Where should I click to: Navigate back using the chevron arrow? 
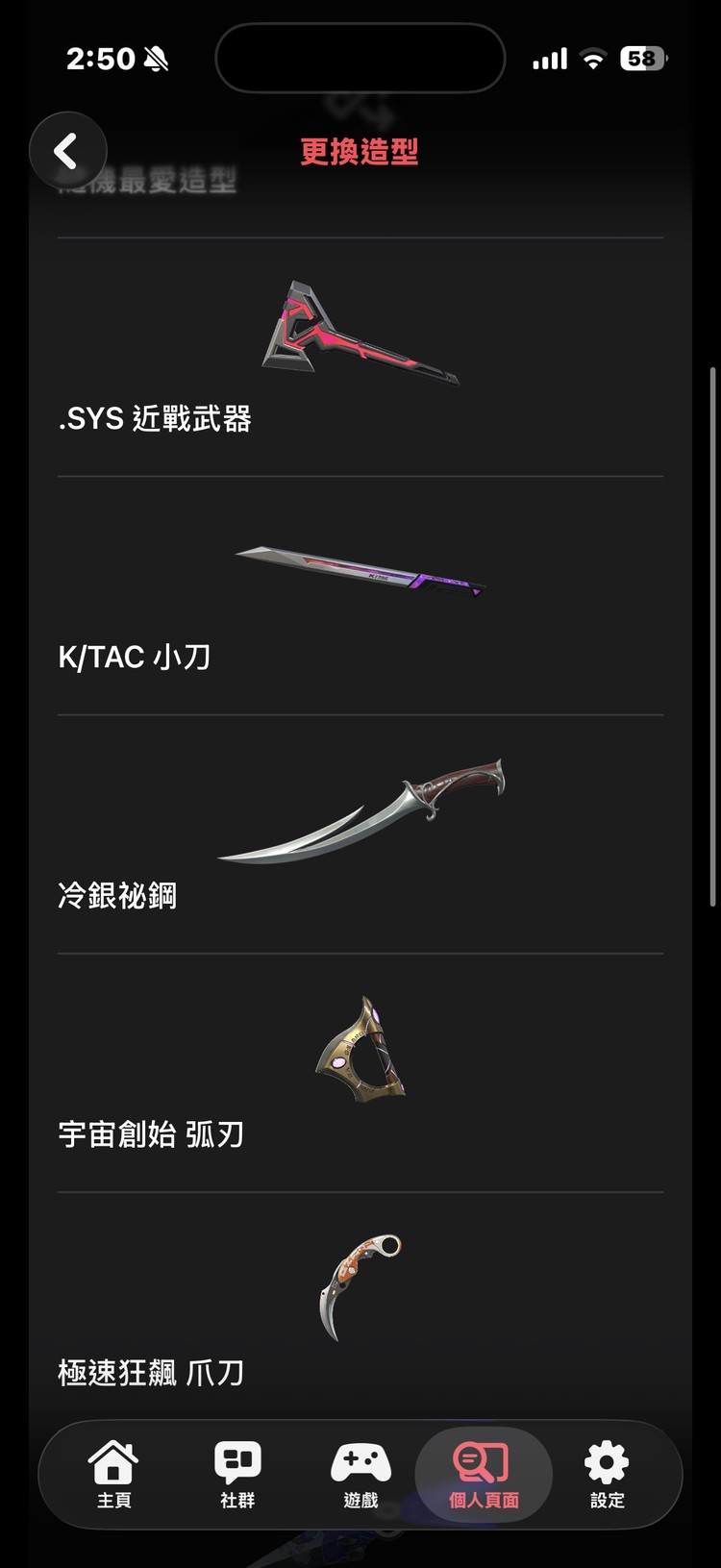point(67,151)
